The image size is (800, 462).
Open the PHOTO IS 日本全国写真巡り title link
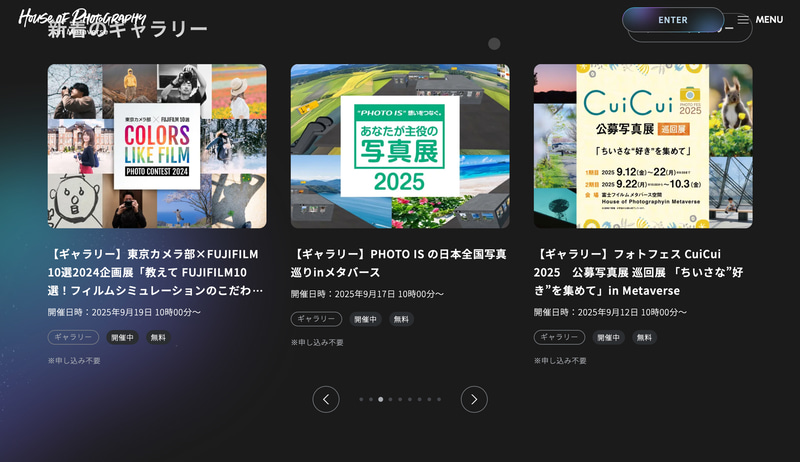click(400, 263)
